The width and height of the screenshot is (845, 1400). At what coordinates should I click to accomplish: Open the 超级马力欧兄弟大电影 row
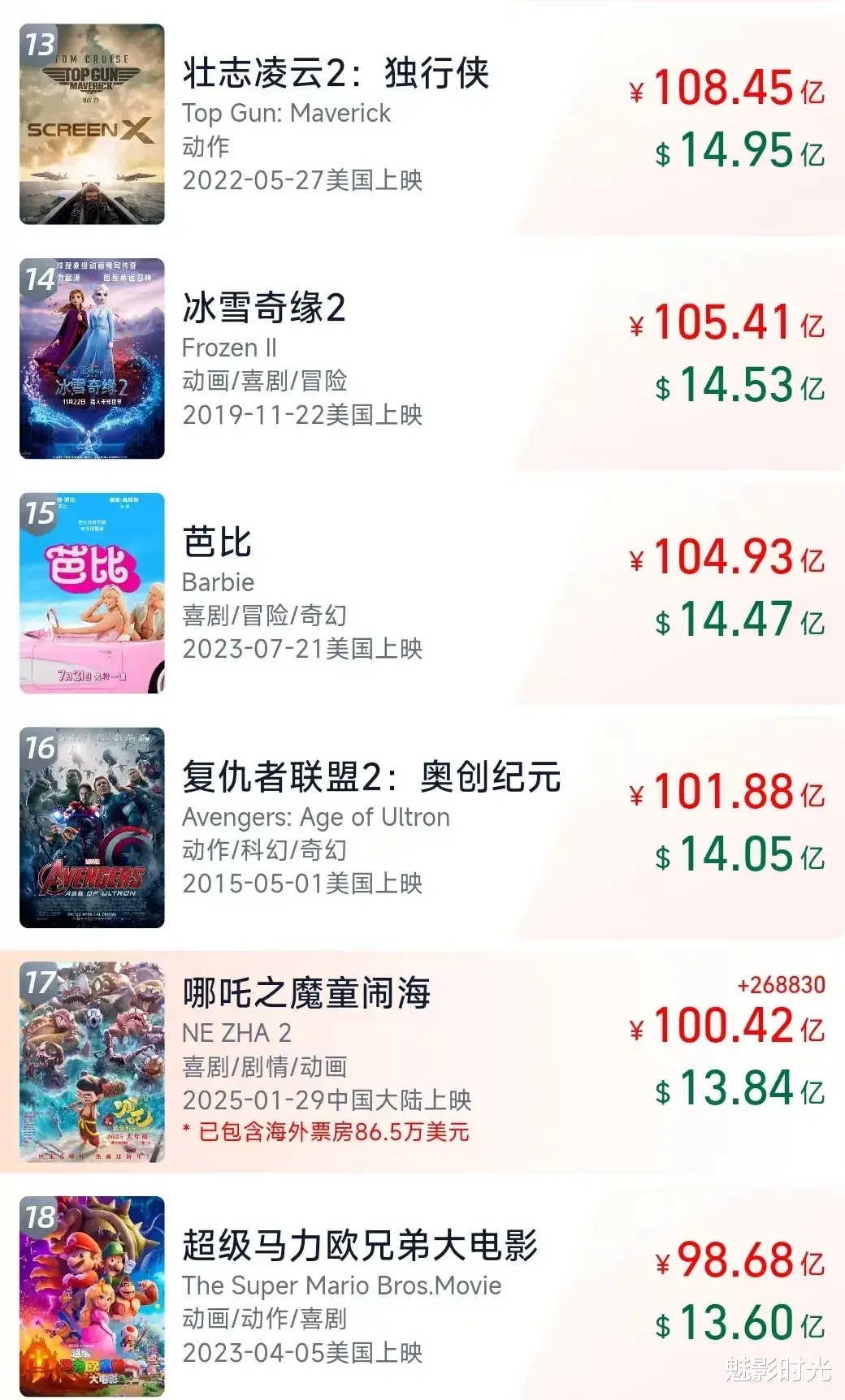[x=422, y=1296]
